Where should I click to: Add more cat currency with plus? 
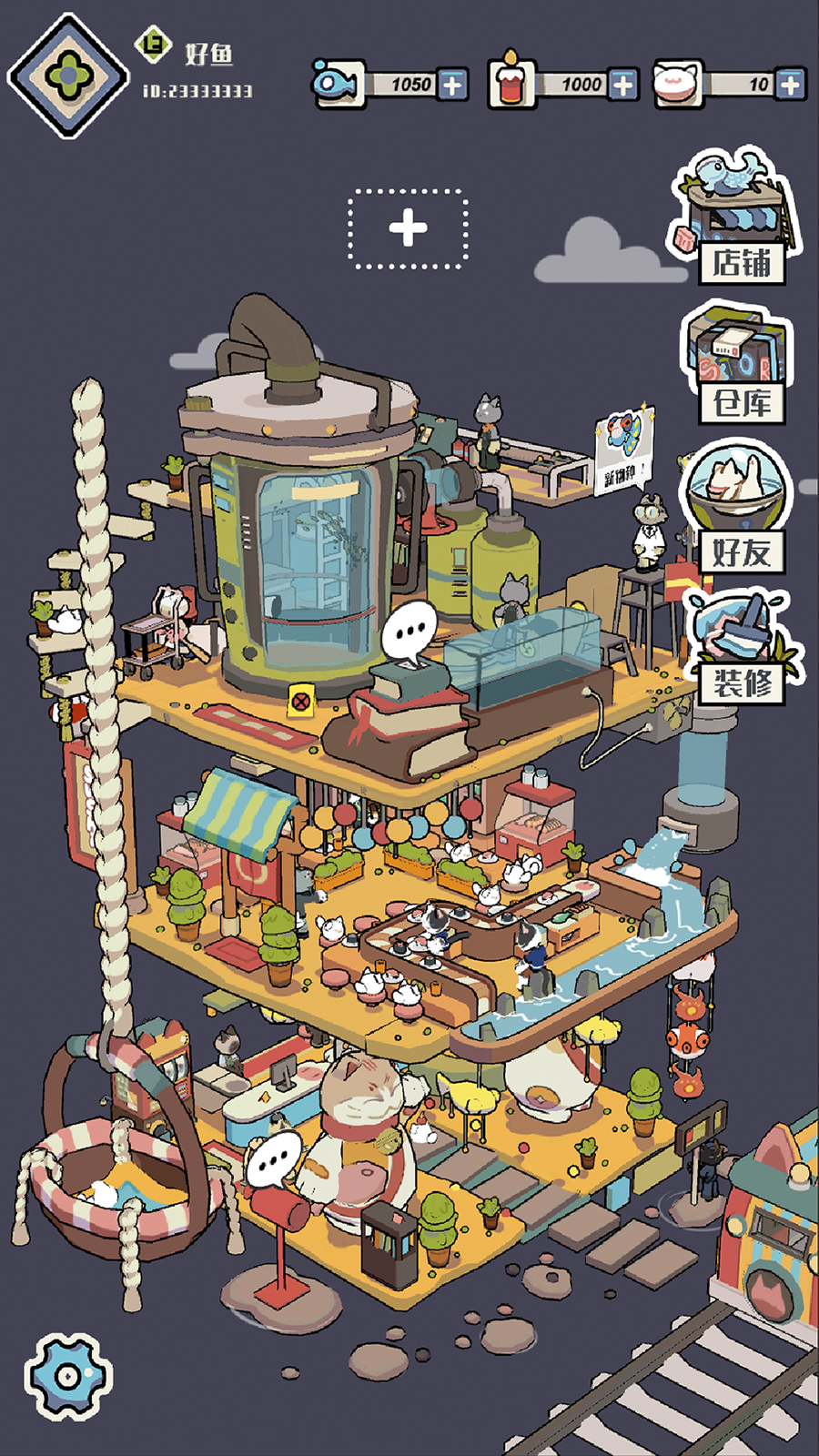pos(790,86)
